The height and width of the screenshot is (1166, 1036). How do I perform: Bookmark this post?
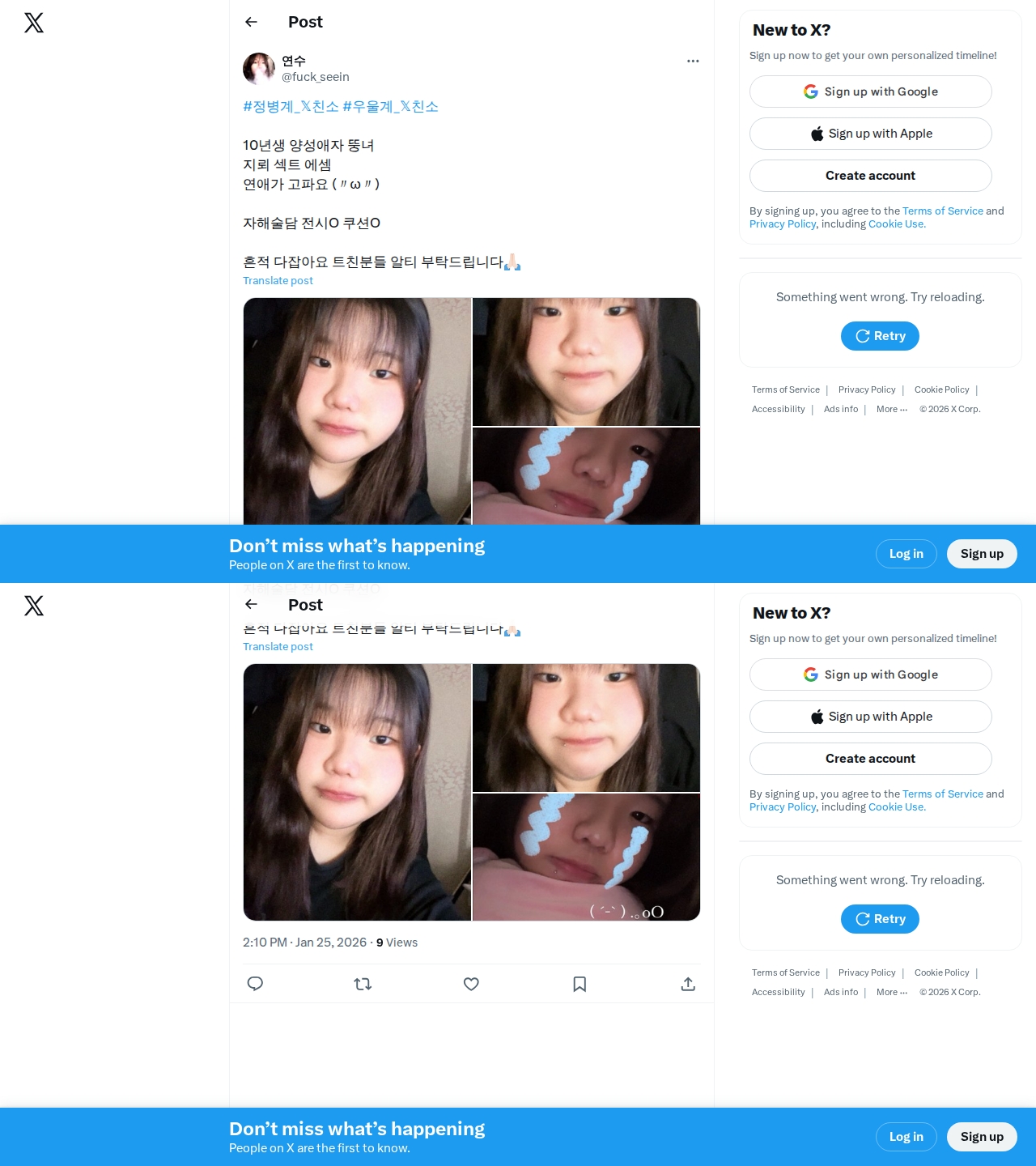coord(580,984)
